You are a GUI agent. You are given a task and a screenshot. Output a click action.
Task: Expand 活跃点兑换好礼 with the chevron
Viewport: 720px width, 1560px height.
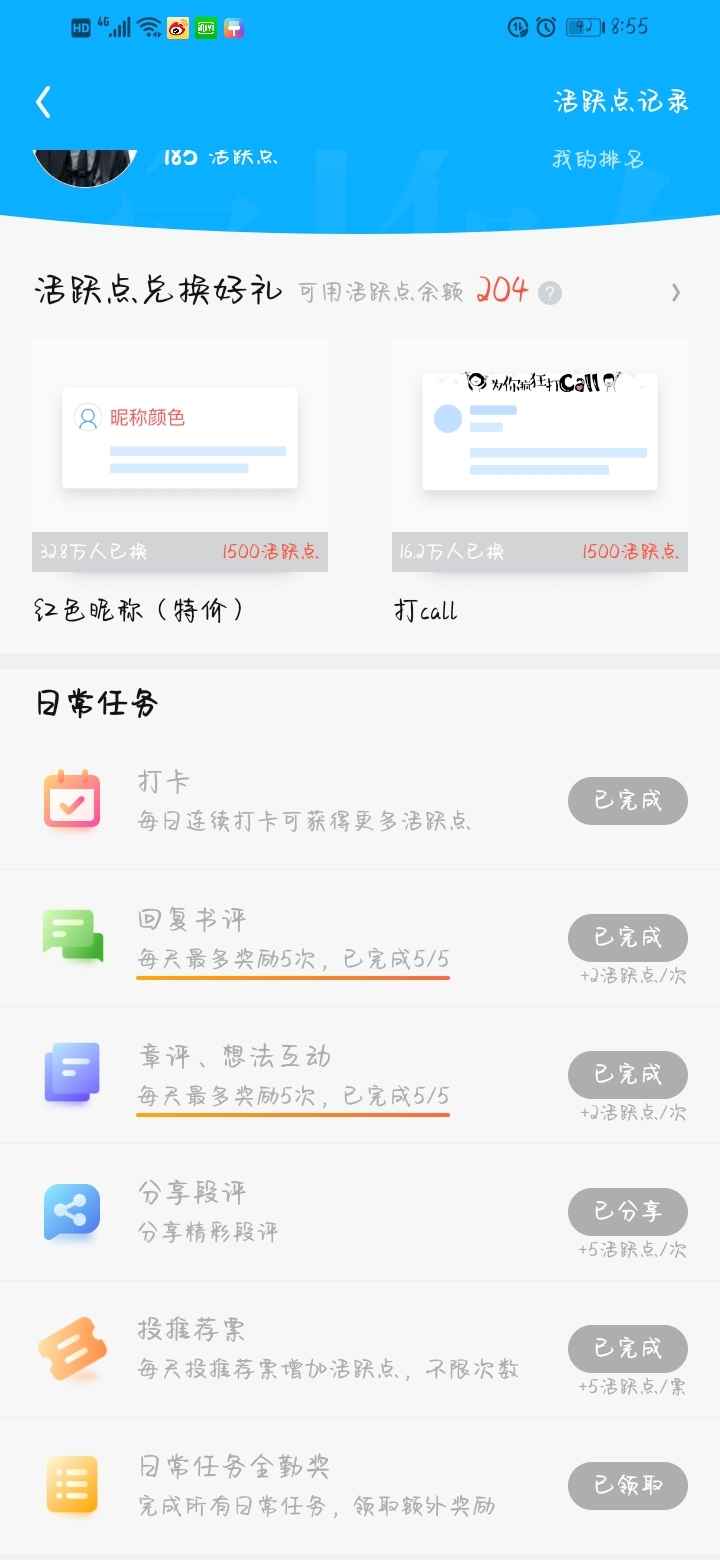click(x=676, y=292)
